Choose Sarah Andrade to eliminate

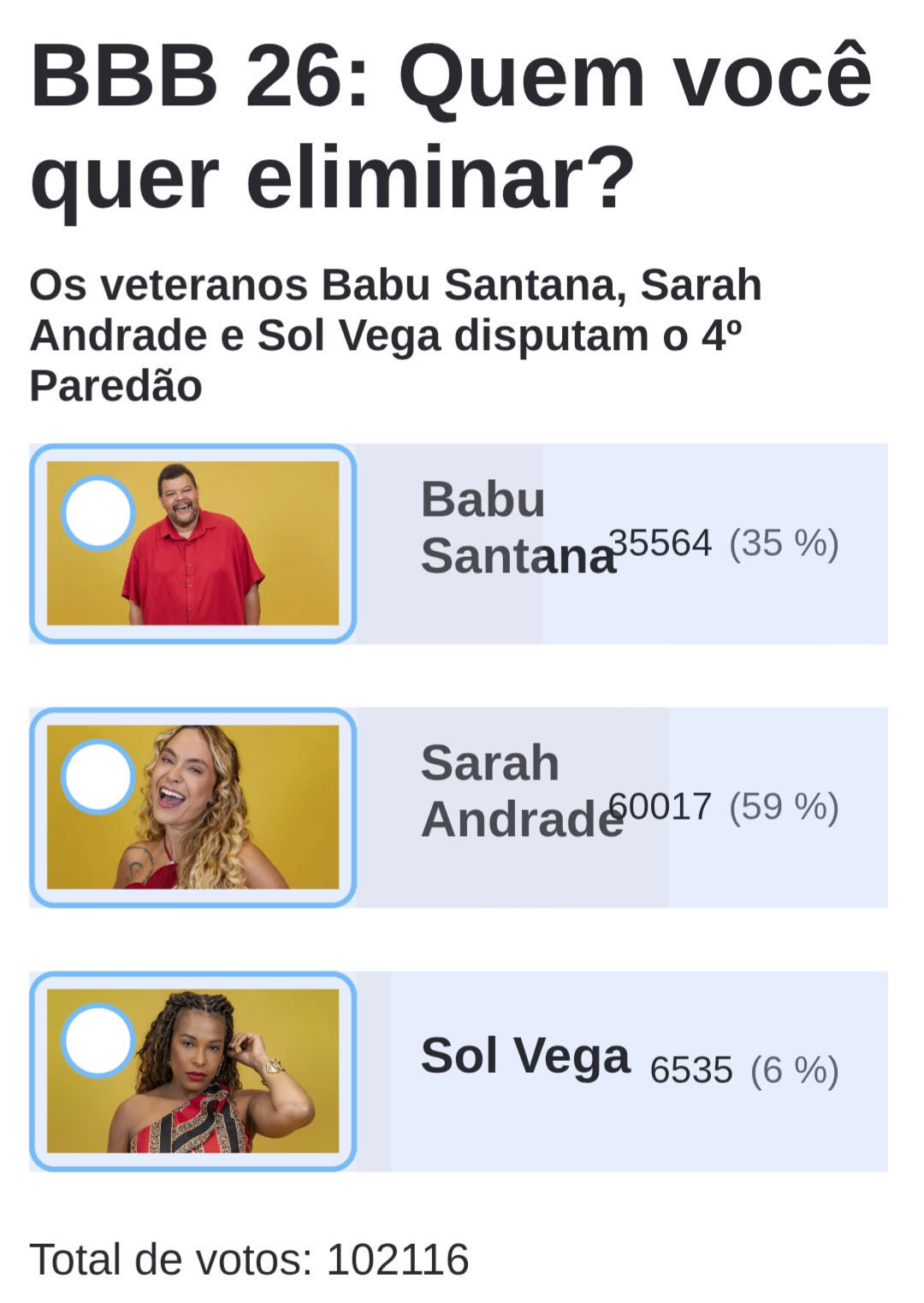98,777
